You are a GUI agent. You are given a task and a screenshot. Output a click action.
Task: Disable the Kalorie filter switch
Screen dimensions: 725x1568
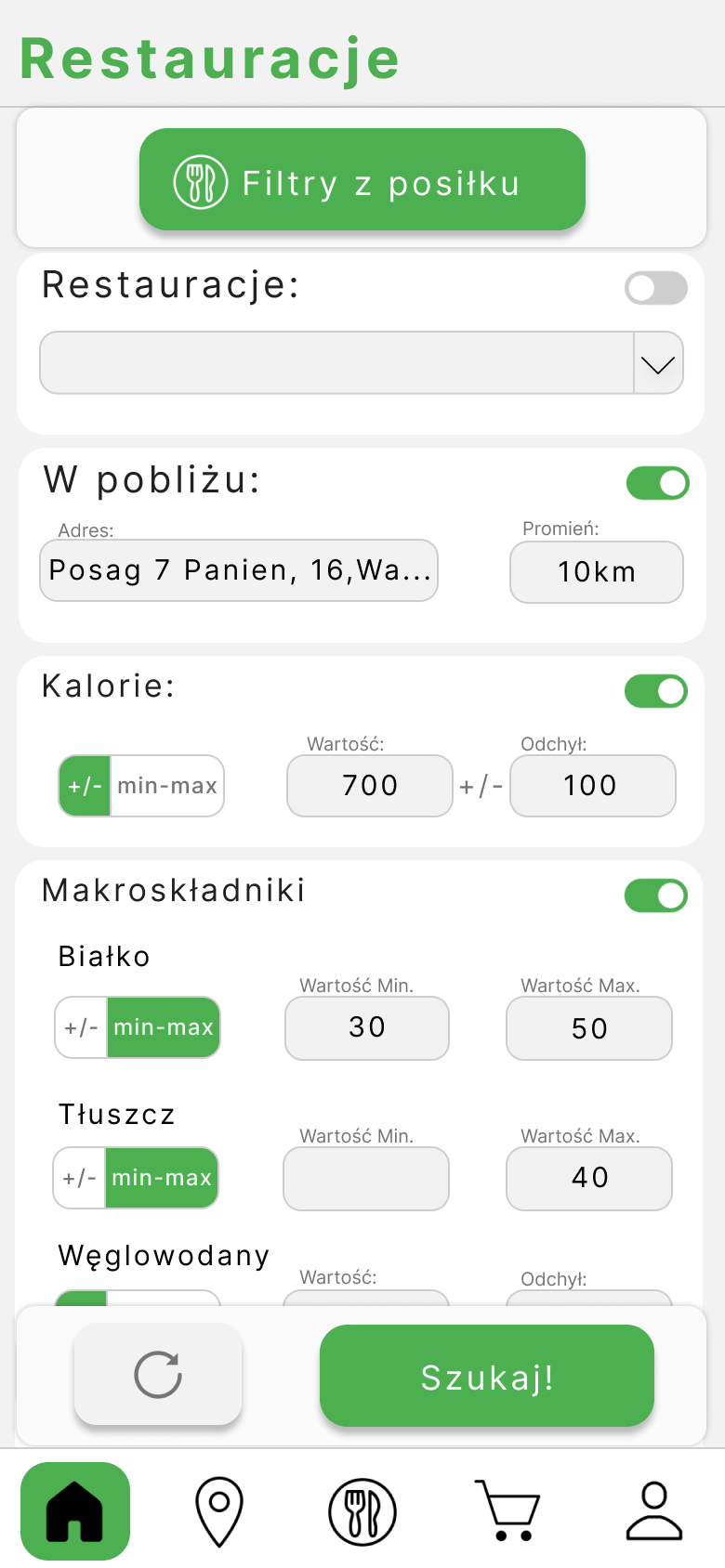(x=656, y=691)
